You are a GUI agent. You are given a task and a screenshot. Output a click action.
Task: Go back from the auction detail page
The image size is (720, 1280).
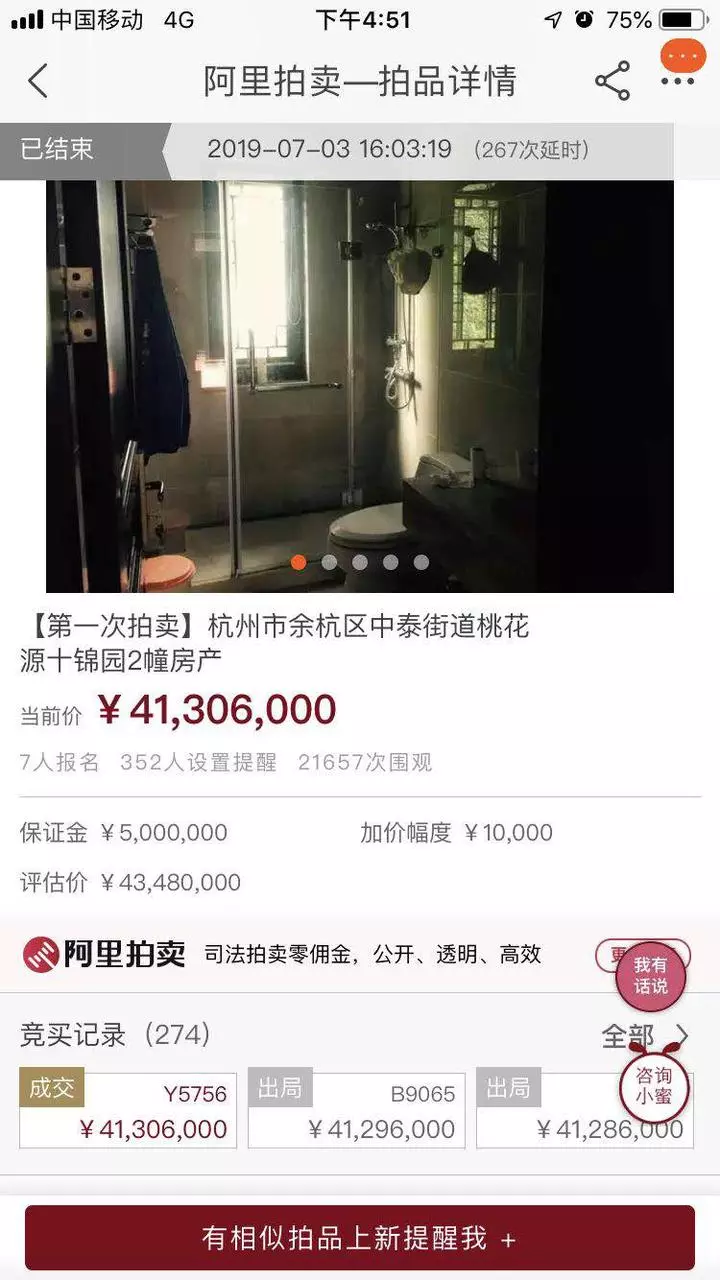(38, 81)
